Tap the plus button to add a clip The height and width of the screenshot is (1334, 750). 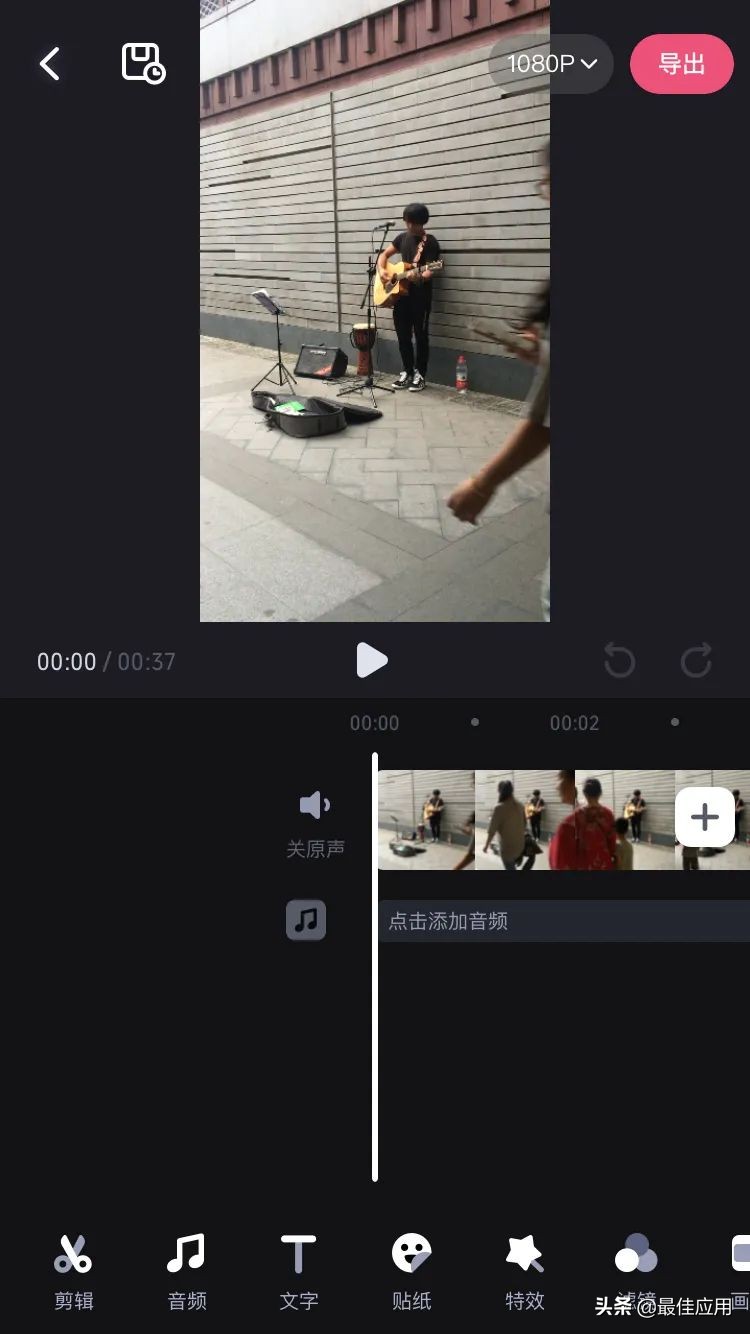[705, 817]
